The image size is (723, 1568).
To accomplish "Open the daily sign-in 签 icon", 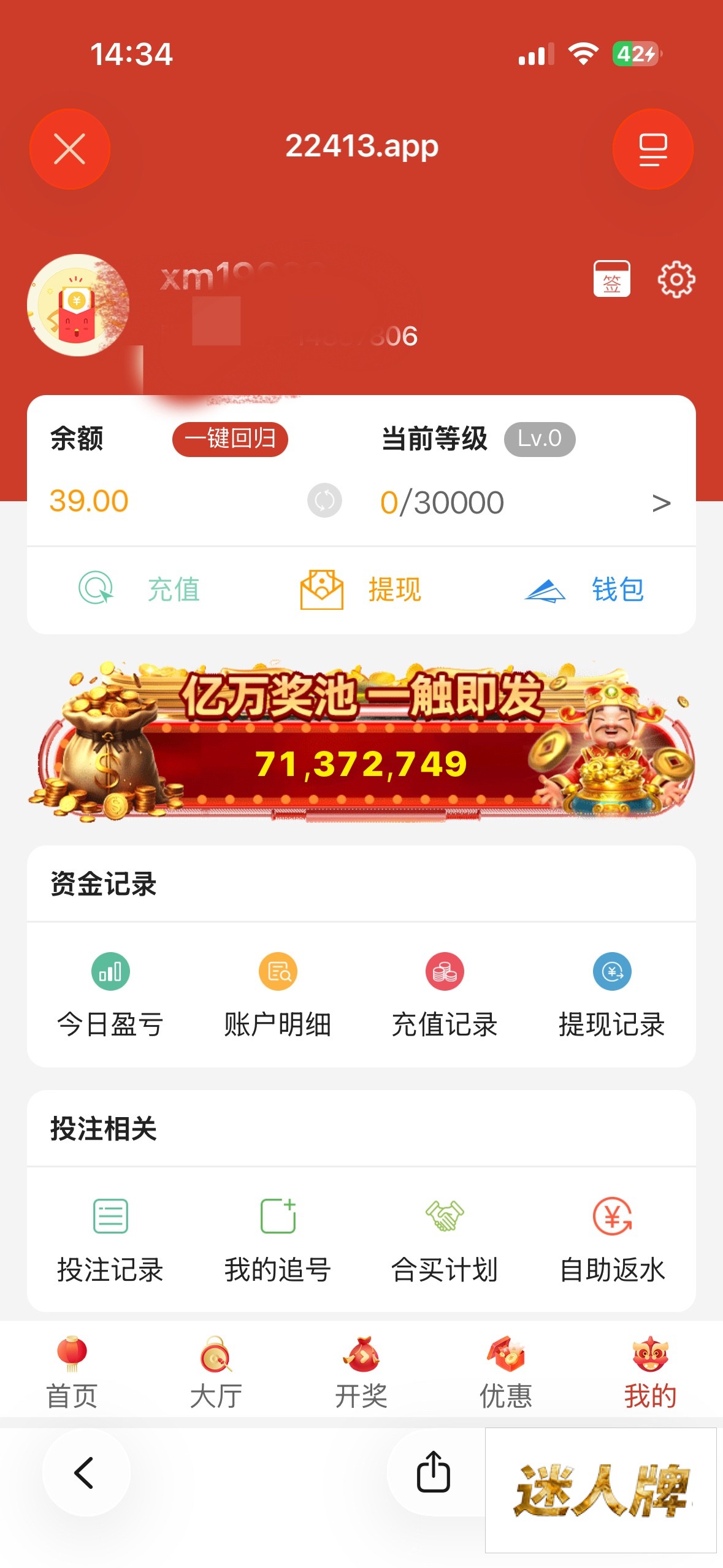I will tap(611, 279).
